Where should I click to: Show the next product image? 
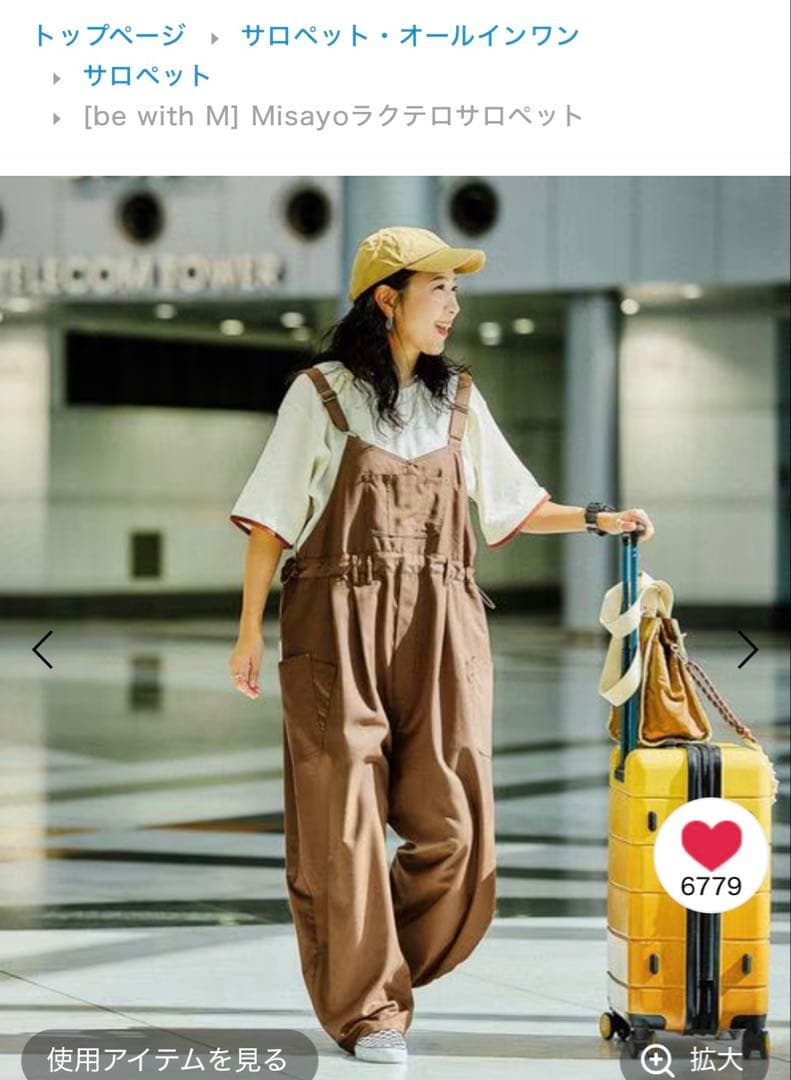(x=747, y=650)
